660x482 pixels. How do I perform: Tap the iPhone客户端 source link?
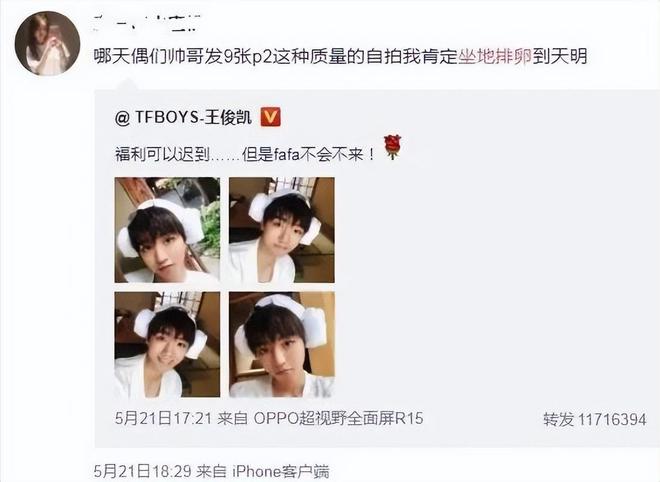(x=281, y=469)
